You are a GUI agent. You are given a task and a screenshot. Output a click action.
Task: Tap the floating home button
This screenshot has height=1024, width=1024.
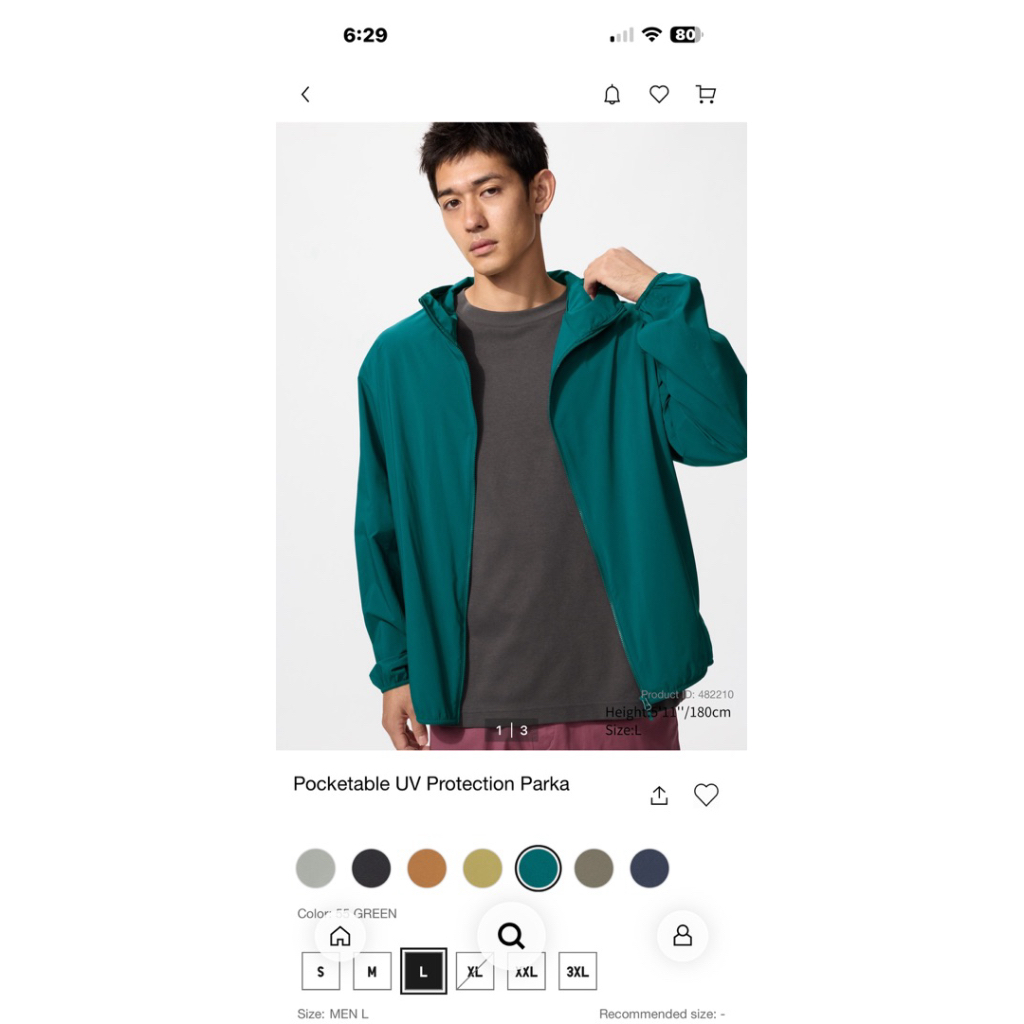tap(340, 936)
